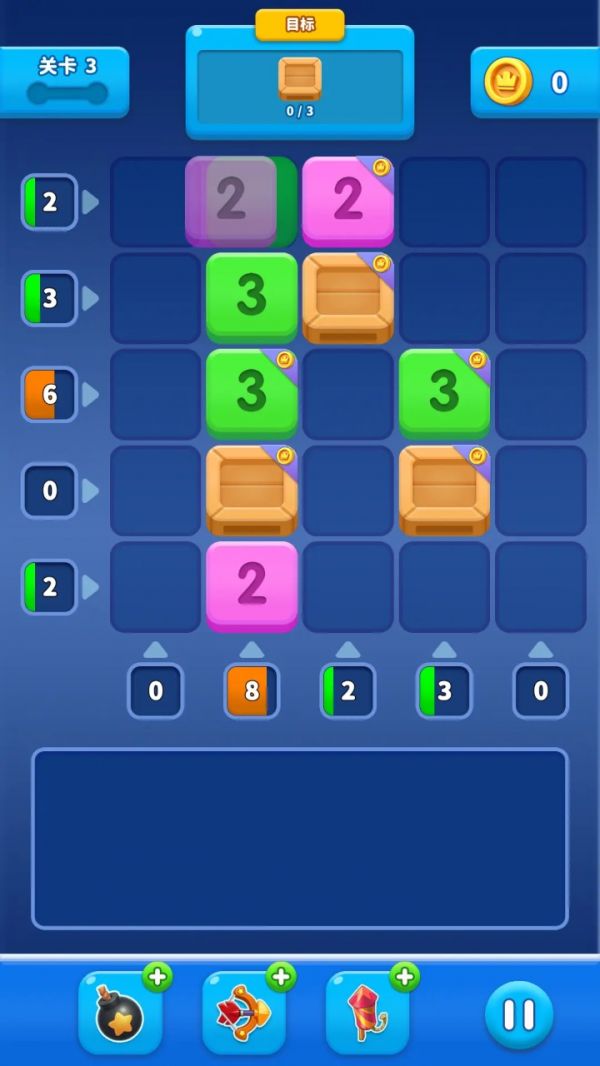Tap the pink 2 block with crown badge
600x1066 pixels.
pos(347,200)
